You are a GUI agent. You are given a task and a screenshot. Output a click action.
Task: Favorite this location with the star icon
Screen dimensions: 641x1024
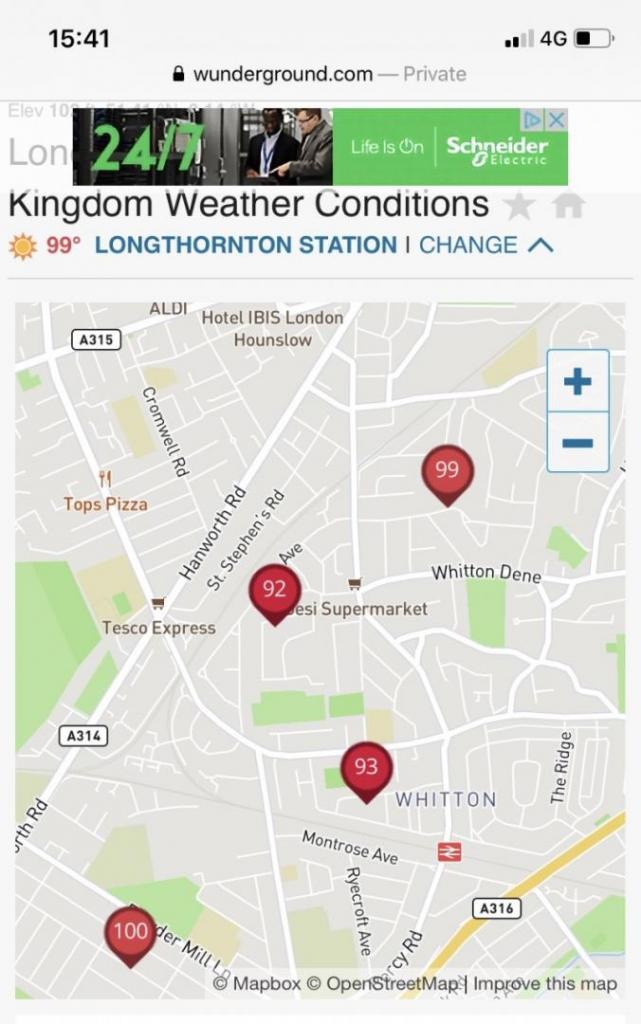(x=518, y=206)
